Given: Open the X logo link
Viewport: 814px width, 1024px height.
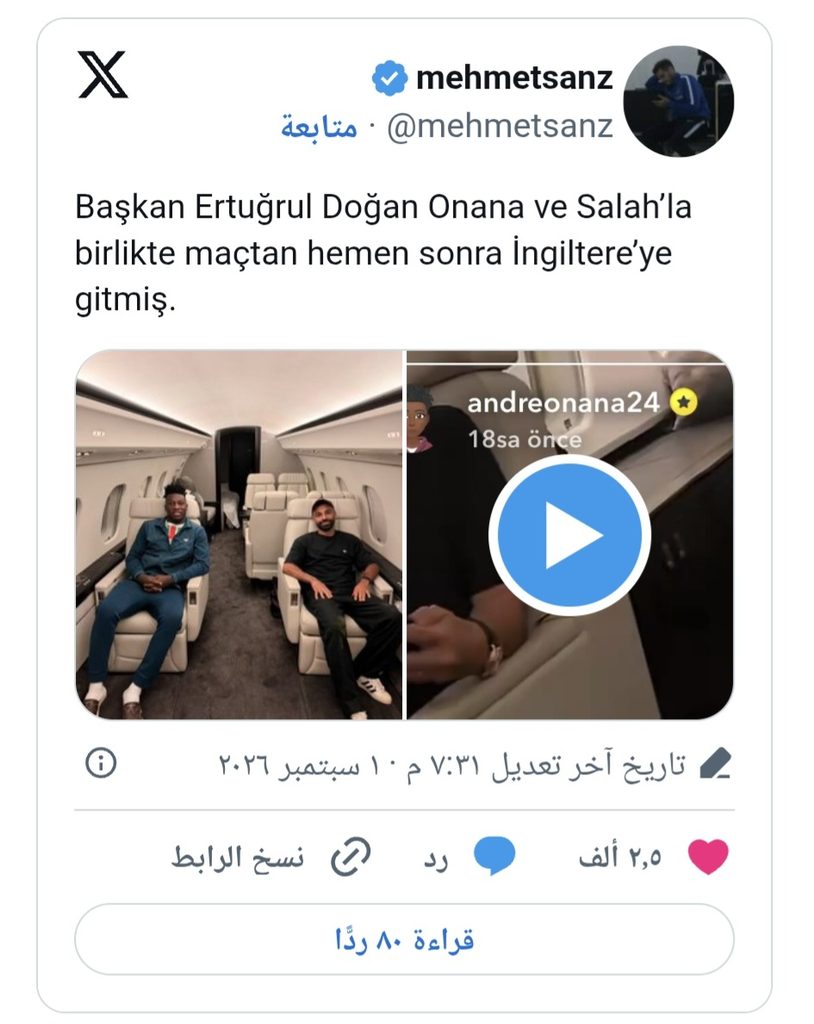Looking at the screenshot, I should click(x=103, y=75).
